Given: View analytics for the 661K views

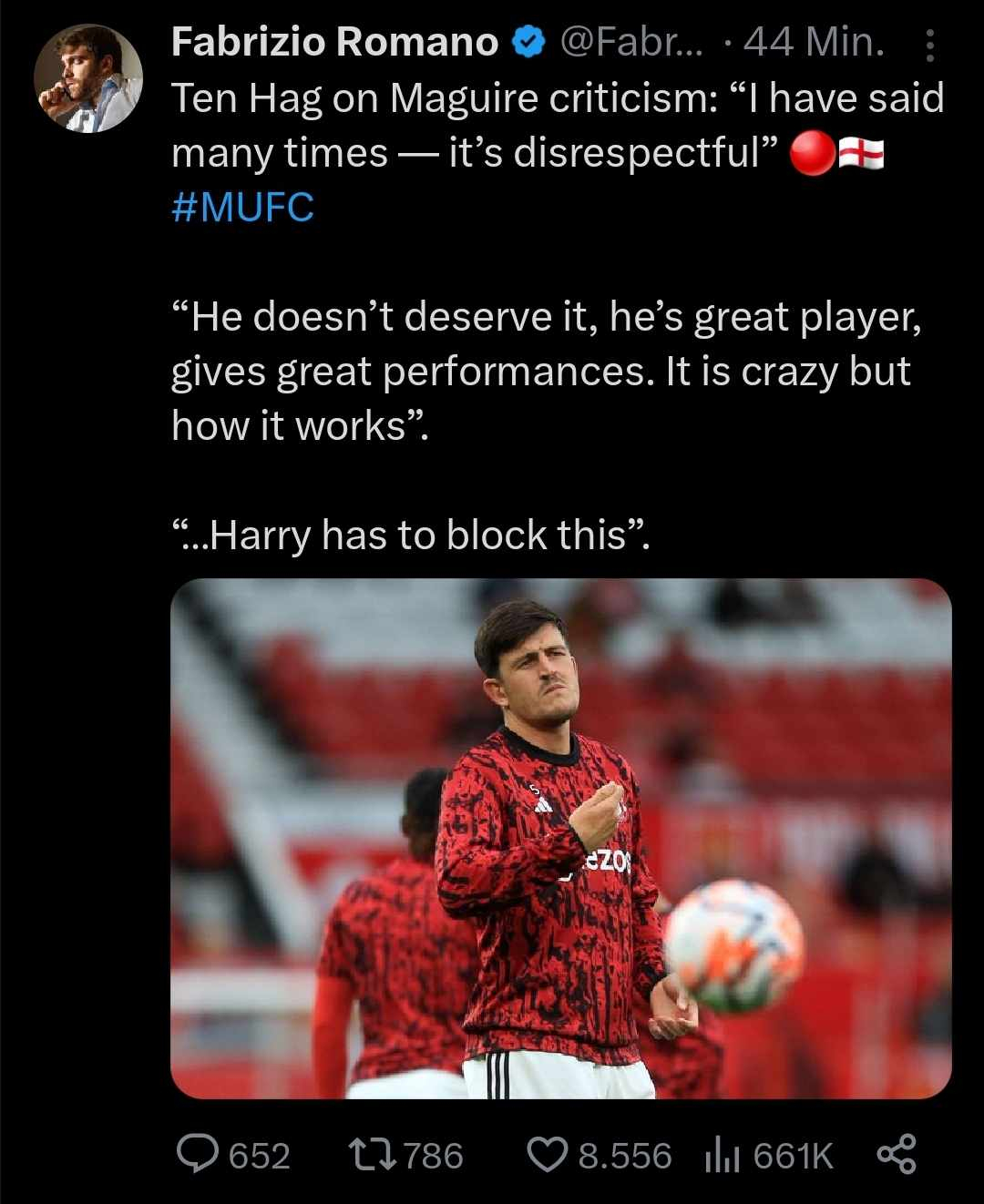Looking at the screenshot, I should 722,1156.
